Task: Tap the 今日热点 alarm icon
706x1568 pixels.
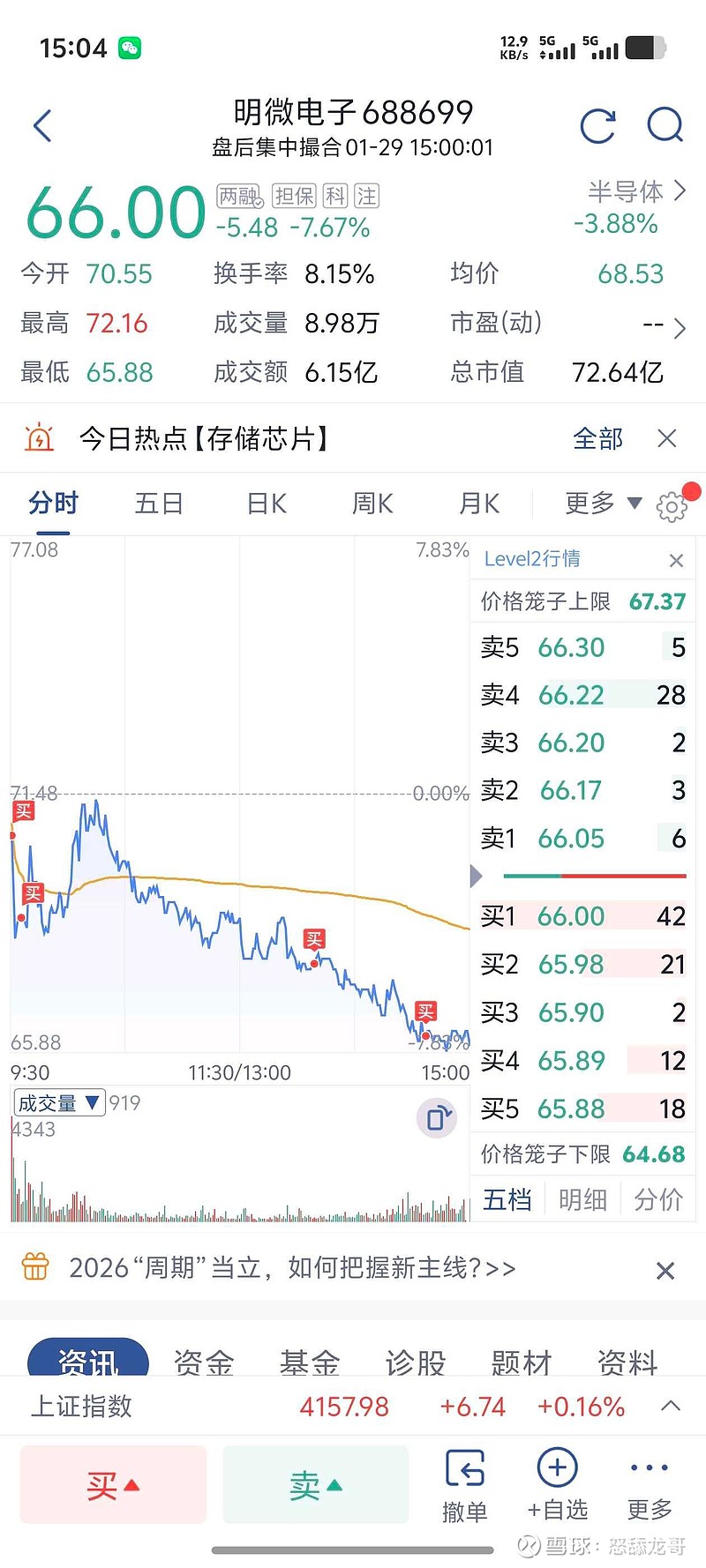Action: pos(40,438)
